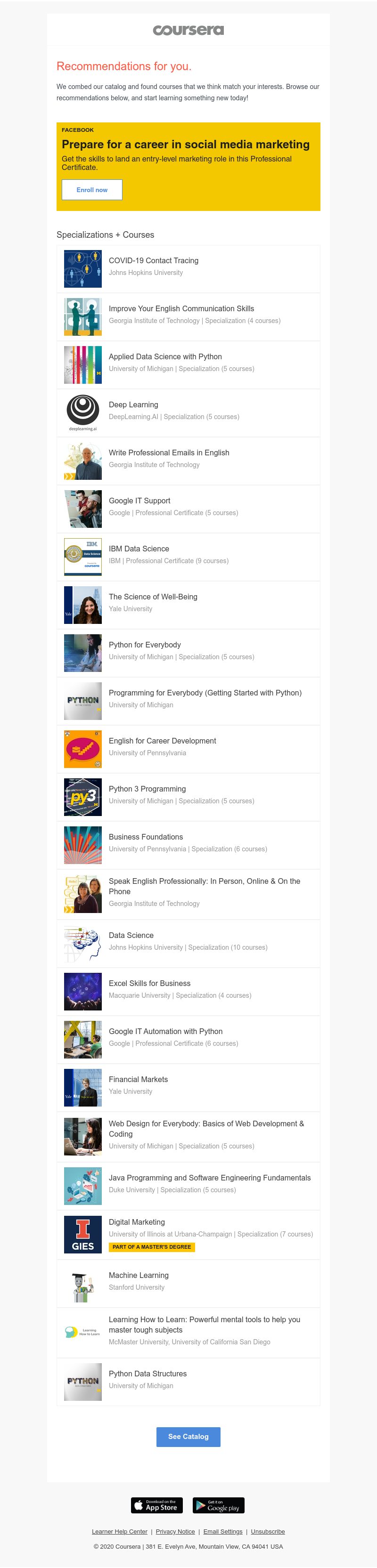
Task: Get the app on Google Play
Action: pos(218,1505)
